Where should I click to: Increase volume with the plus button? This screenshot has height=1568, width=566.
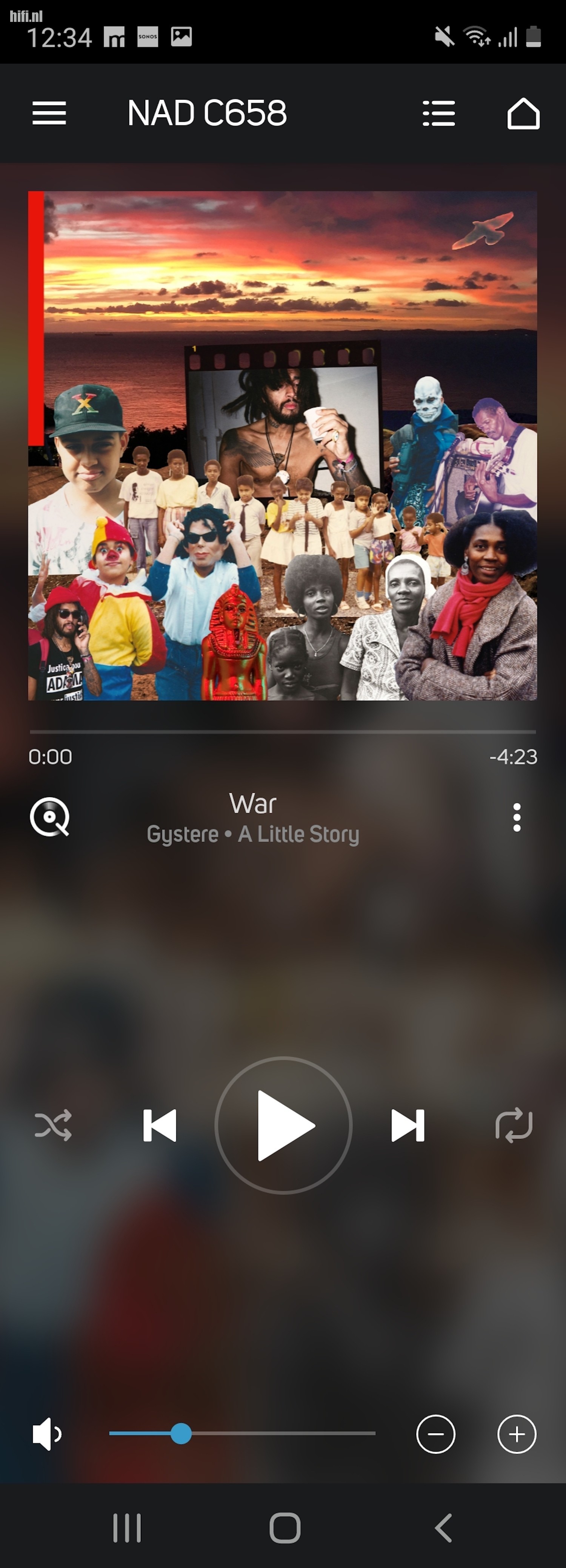(x=517, y=1434)
